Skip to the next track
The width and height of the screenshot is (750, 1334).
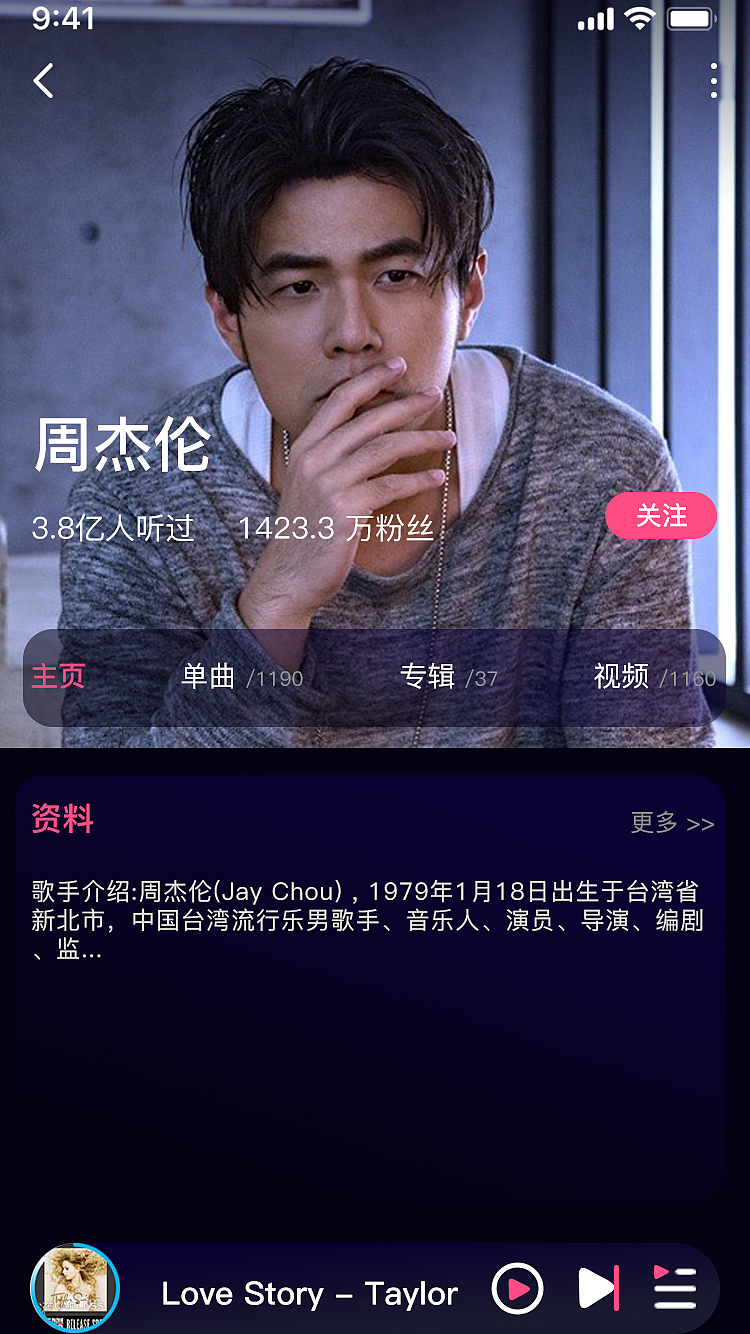click(598, 1288)
